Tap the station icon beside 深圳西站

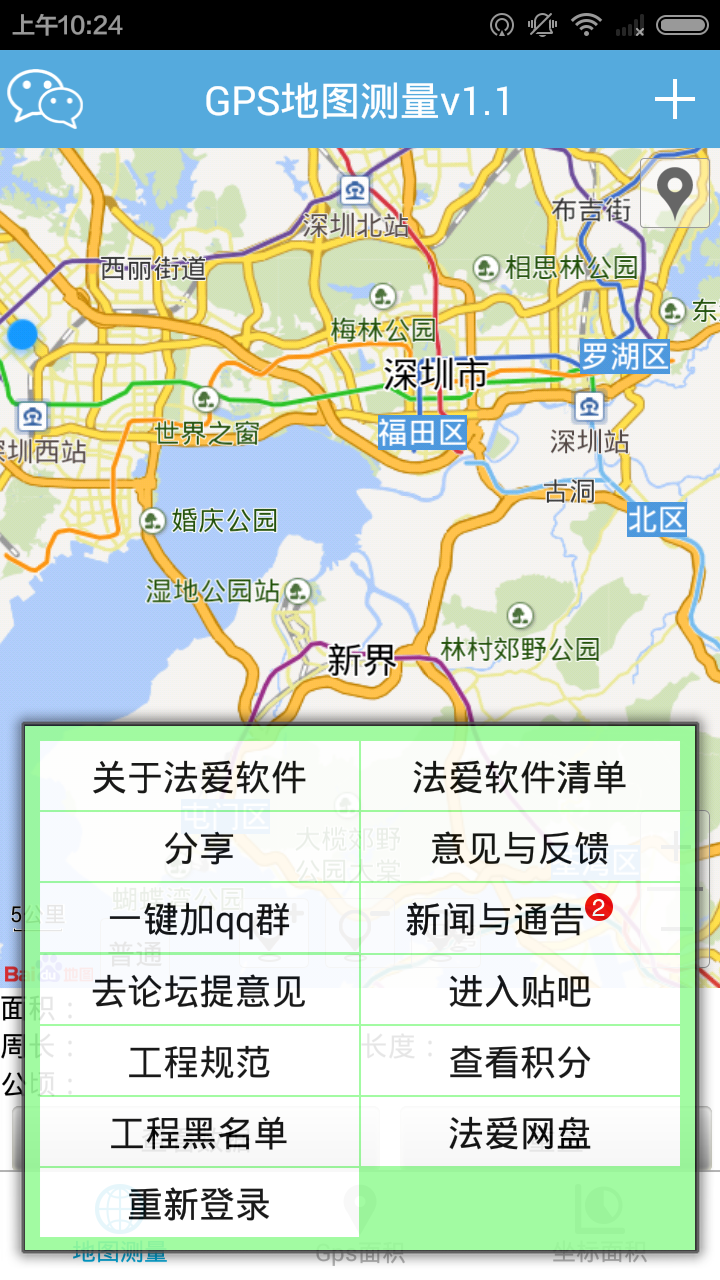click(x=32, y=418)
